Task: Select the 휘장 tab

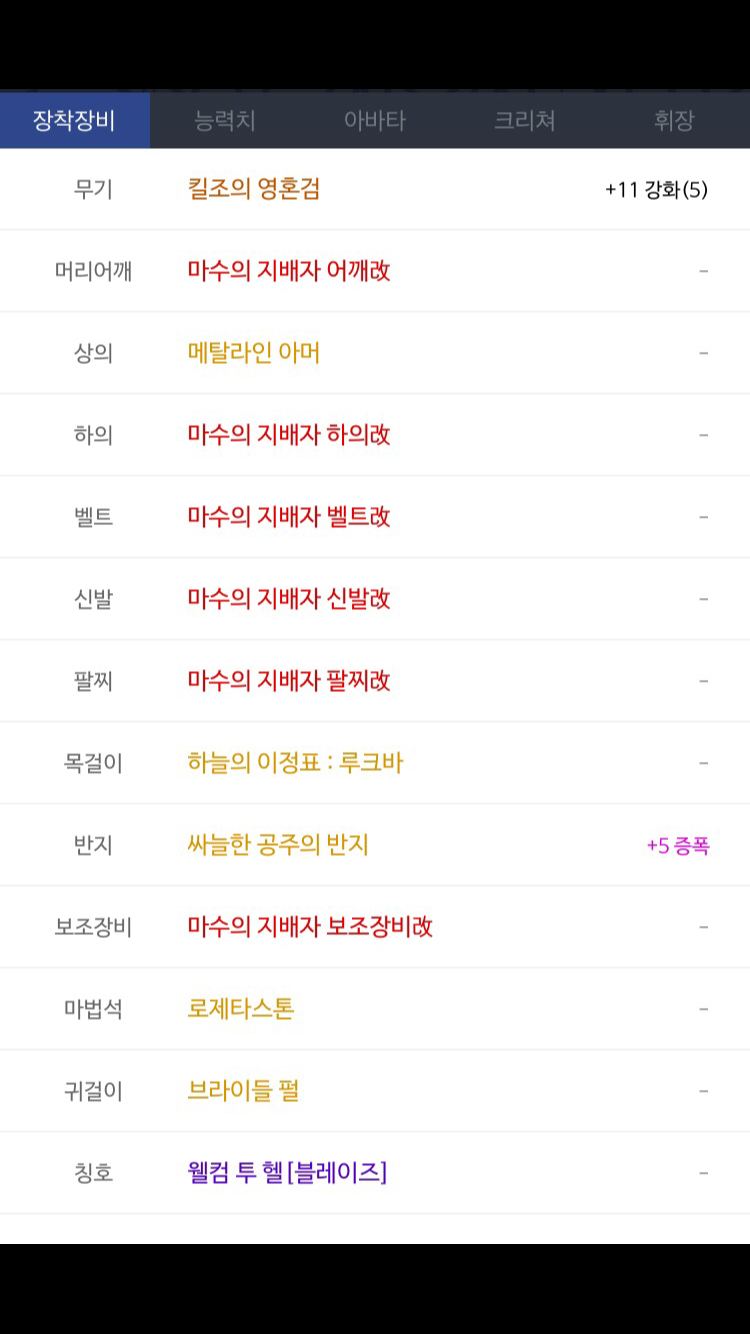Action: pos(675,121)
